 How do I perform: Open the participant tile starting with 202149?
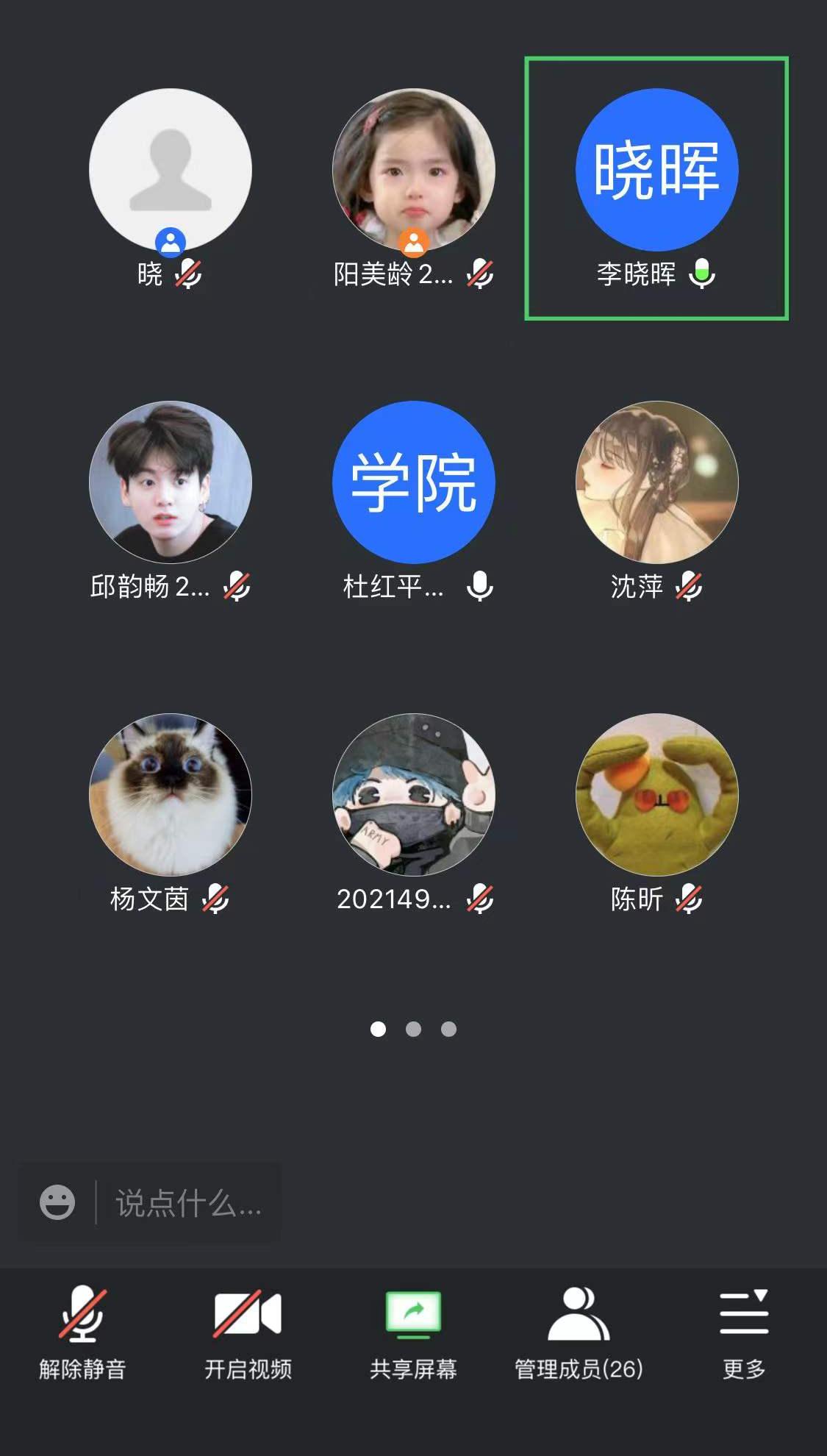[x=414, y=795]
